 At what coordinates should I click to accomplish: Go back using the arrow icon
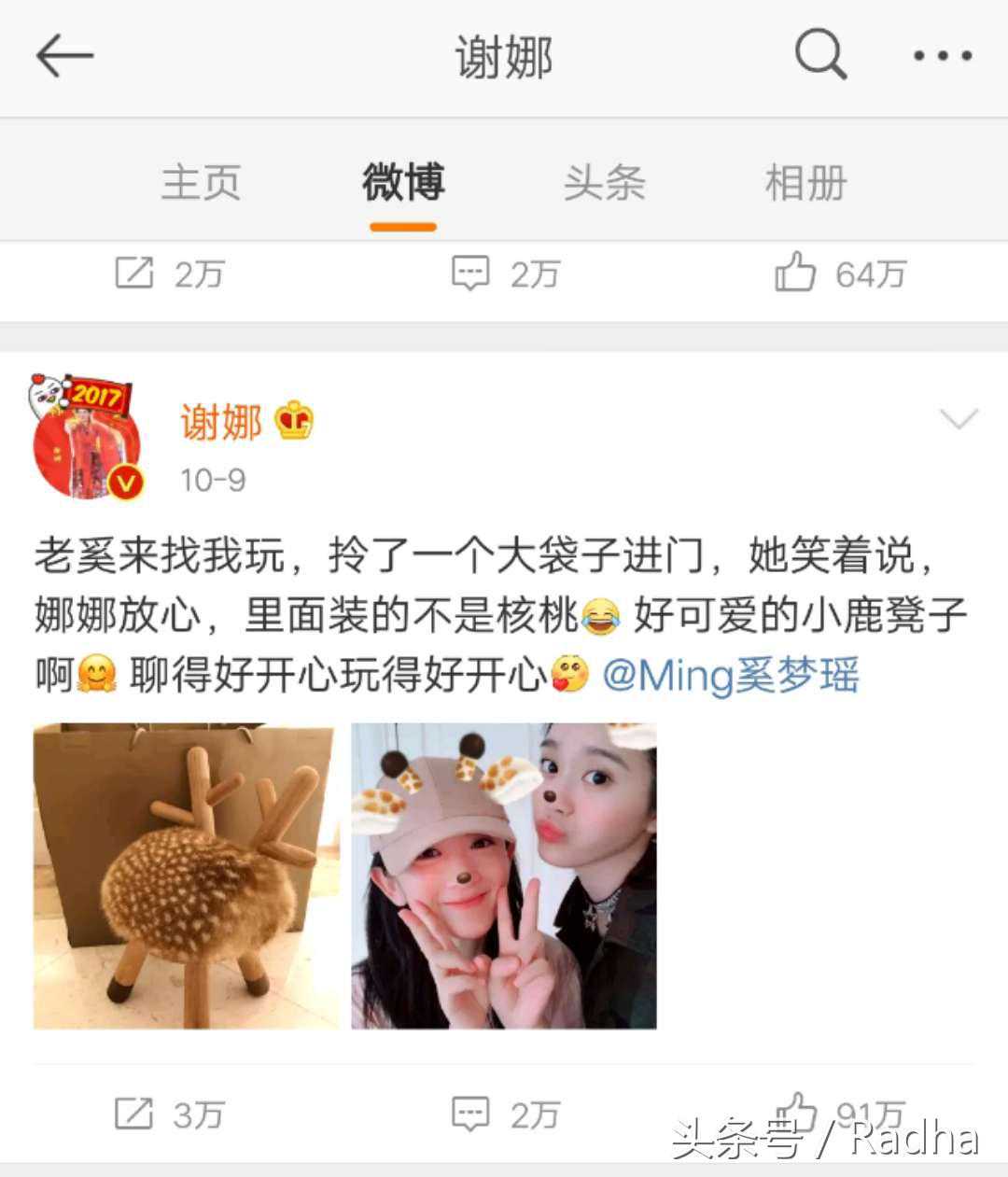(x=64, y=56)
